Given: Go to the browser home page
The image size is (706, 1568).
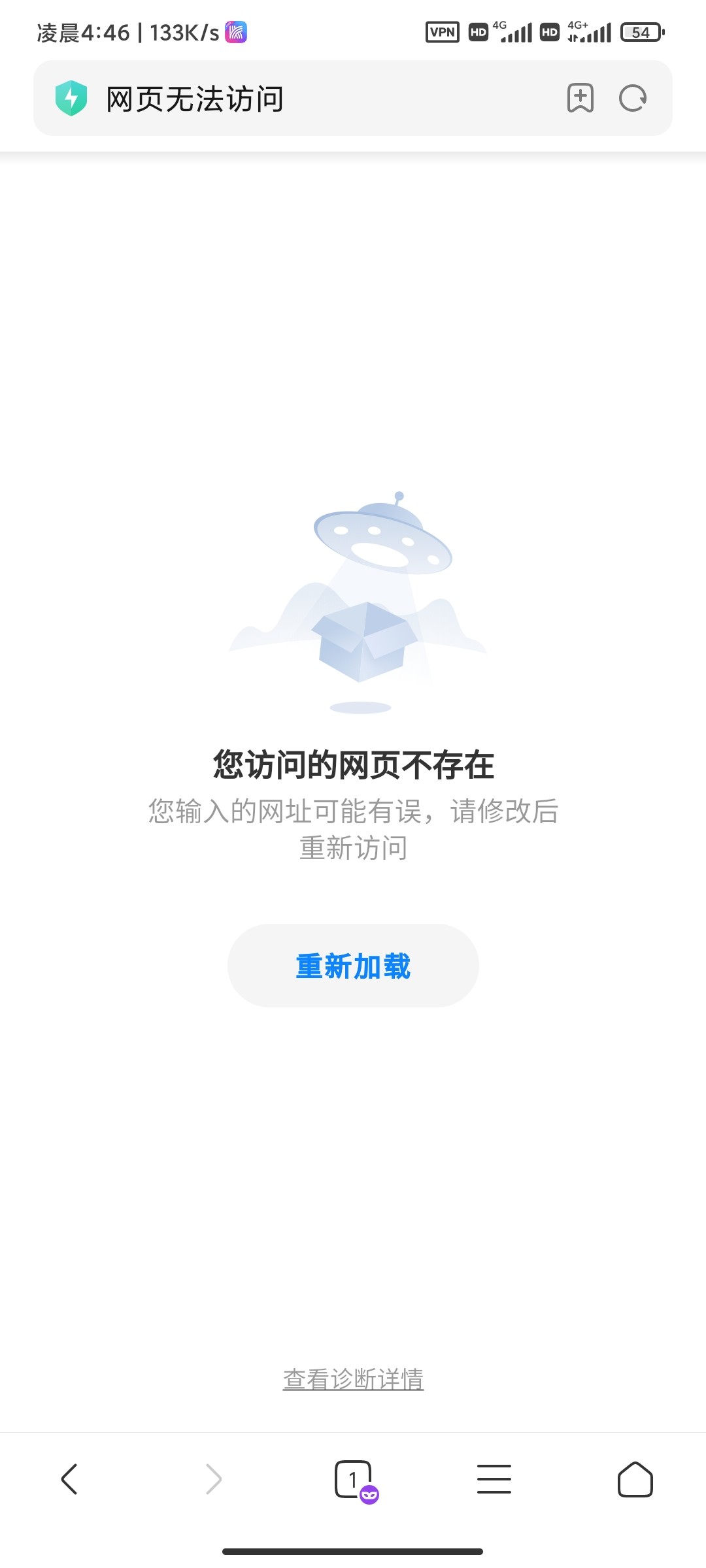Looking at the screenshot, I should tap(635, 1479).
